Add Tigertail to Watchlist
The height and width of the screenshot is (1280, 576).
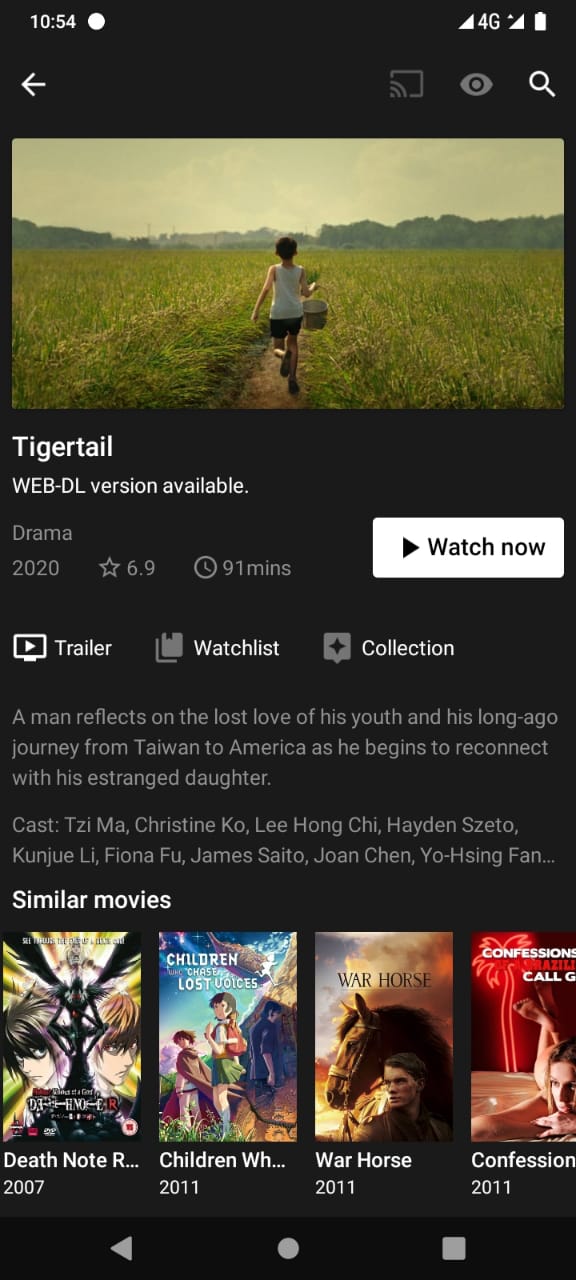click(x=218, y=648)
